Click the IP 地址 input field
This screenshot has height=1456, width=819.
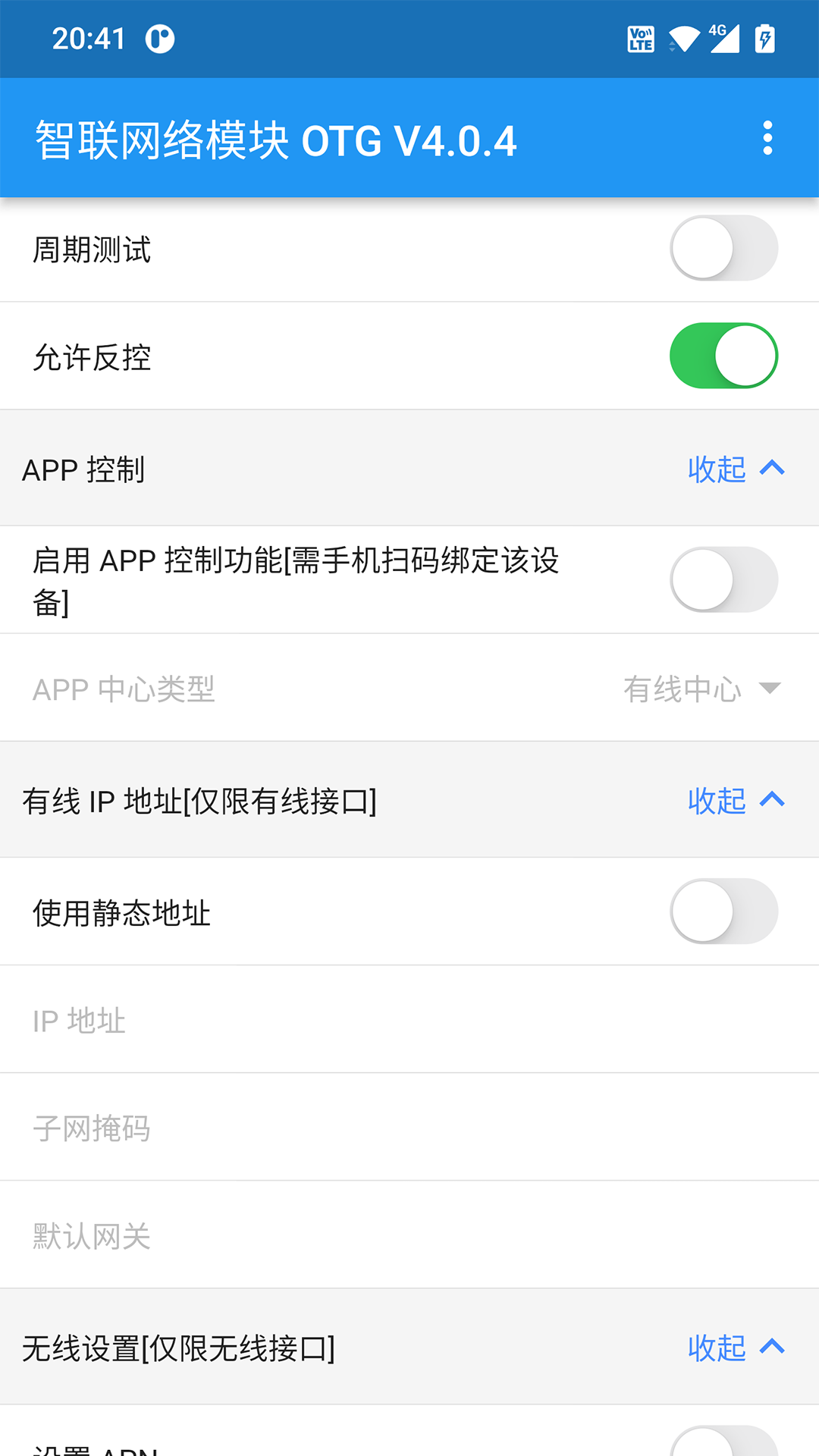303,1020
